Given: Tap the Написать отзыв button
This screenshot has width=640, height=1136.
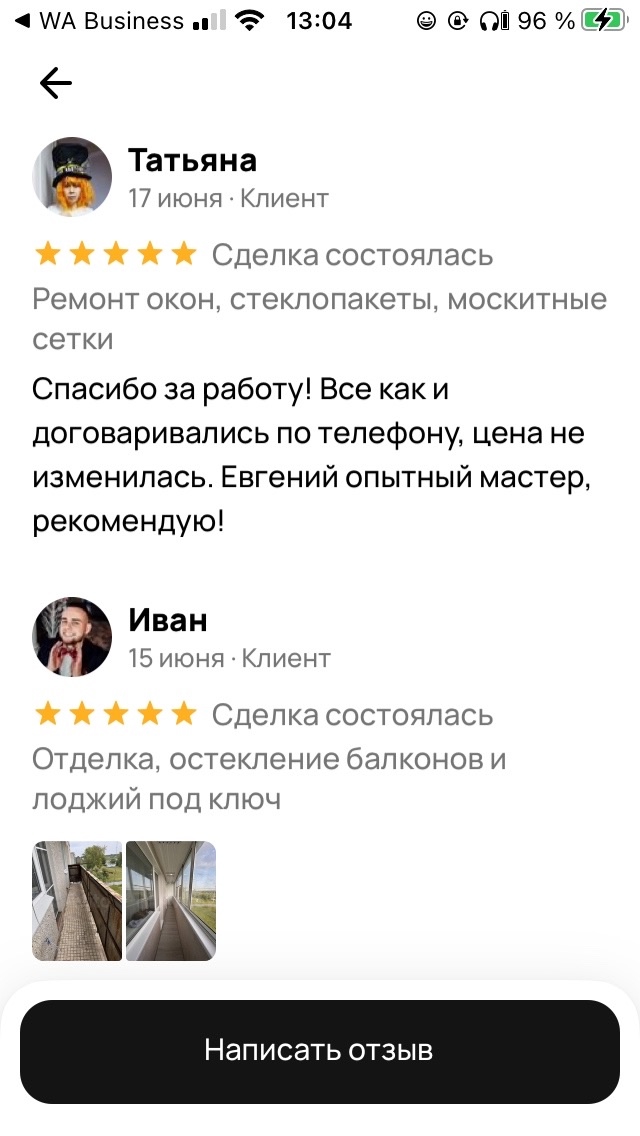Looking at the screenshot, I should pos(319,1051).
